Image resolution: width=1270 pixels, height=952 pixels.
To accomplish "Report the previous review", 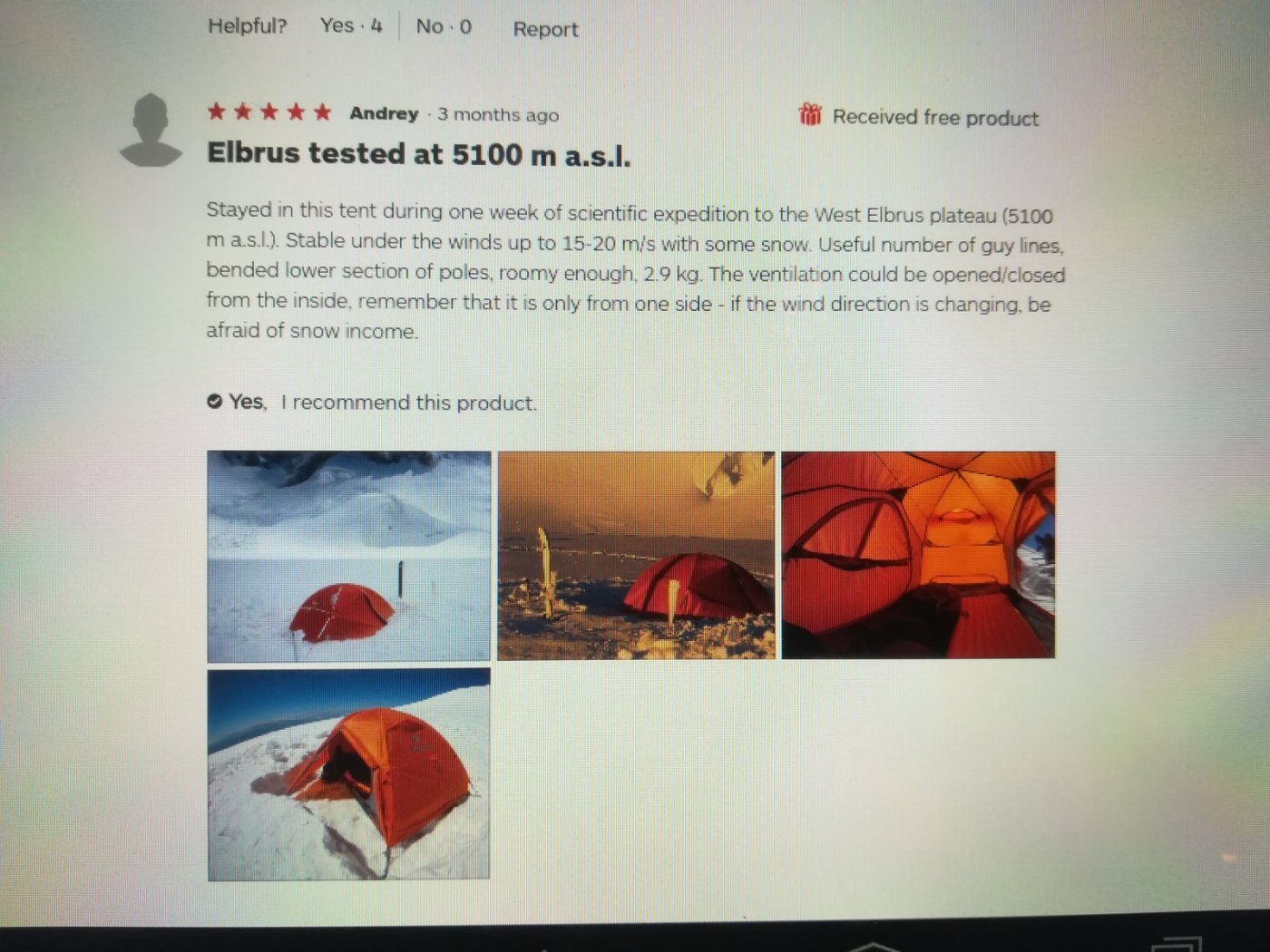I will coord(545,29).
